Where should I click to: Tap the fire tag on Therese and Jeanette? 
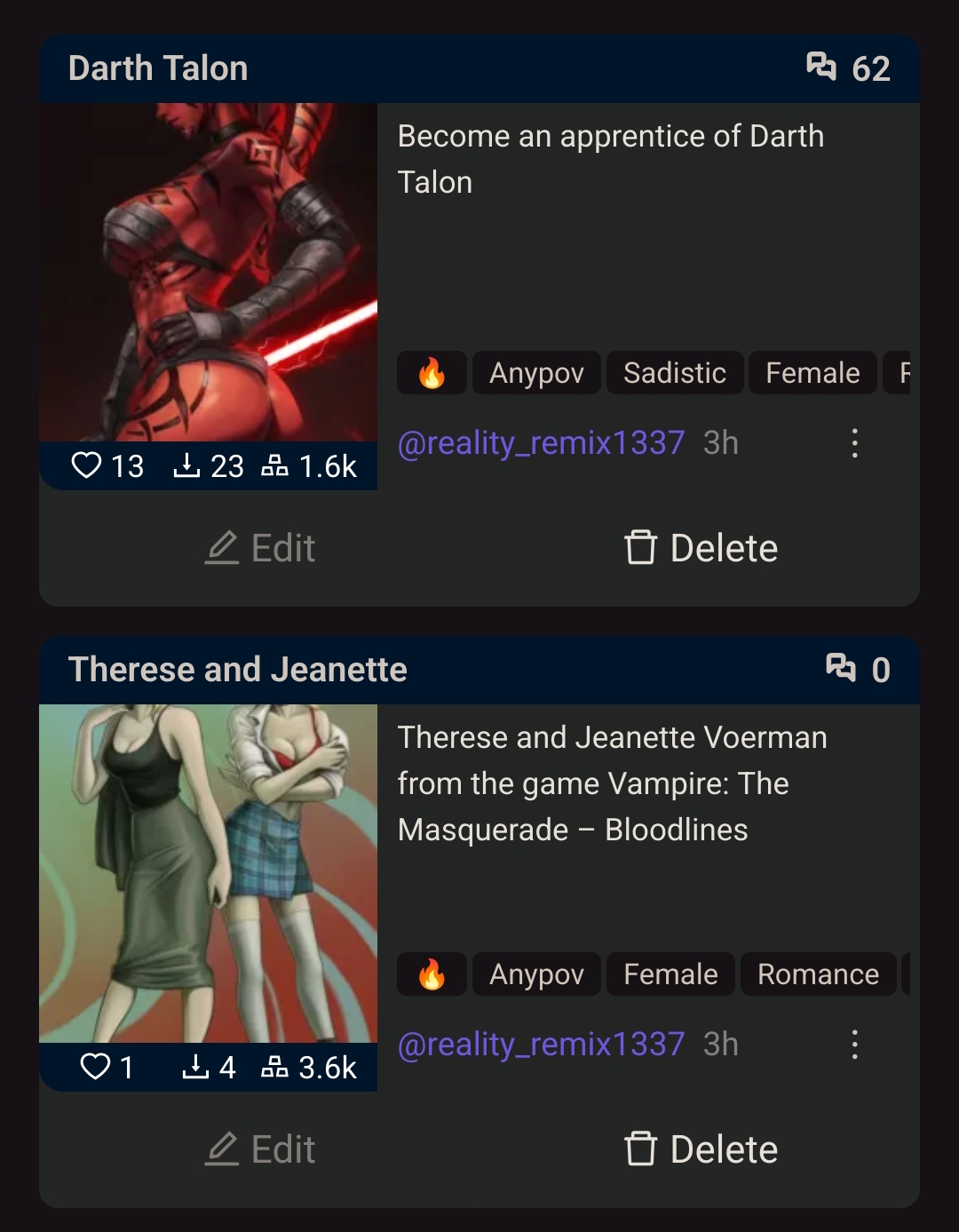[x=432, y=974]
